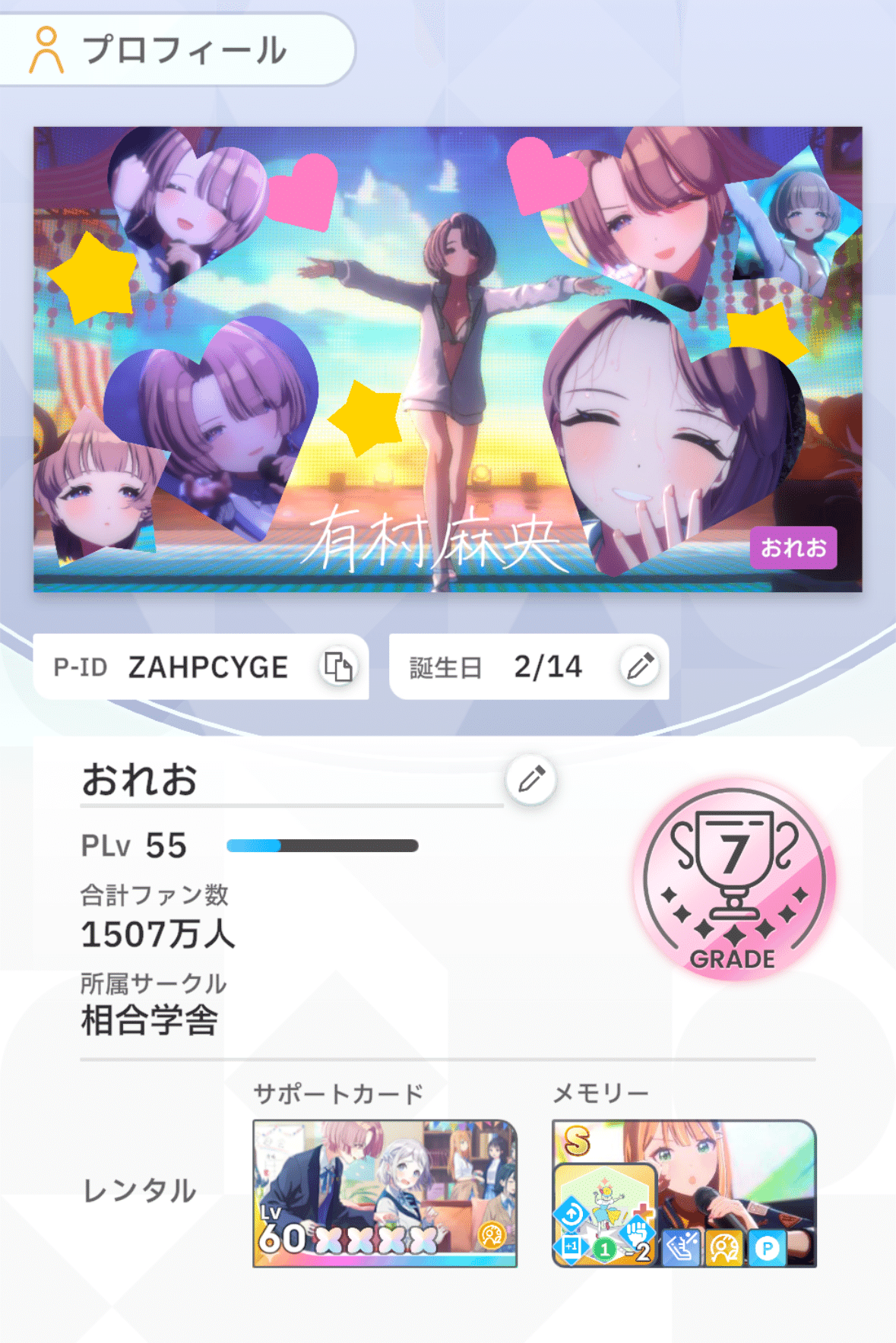The height and width of the screenshot is (1343, 896).
Task: Copy the P-ID ZAHPCYGE
Action: [338, 667]
